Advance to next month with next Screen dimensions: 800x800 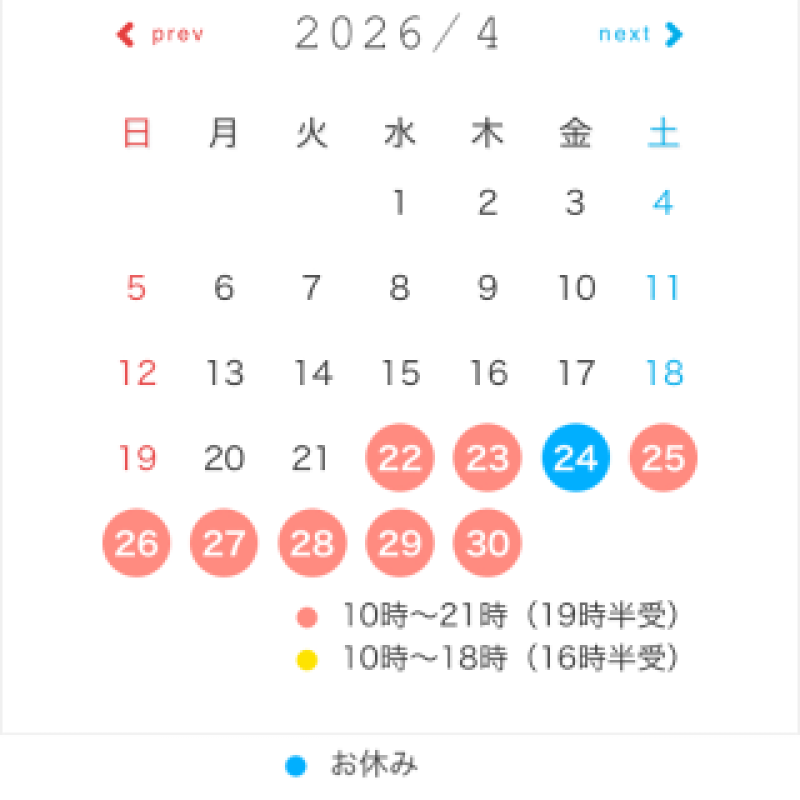[x=640, y=35]
